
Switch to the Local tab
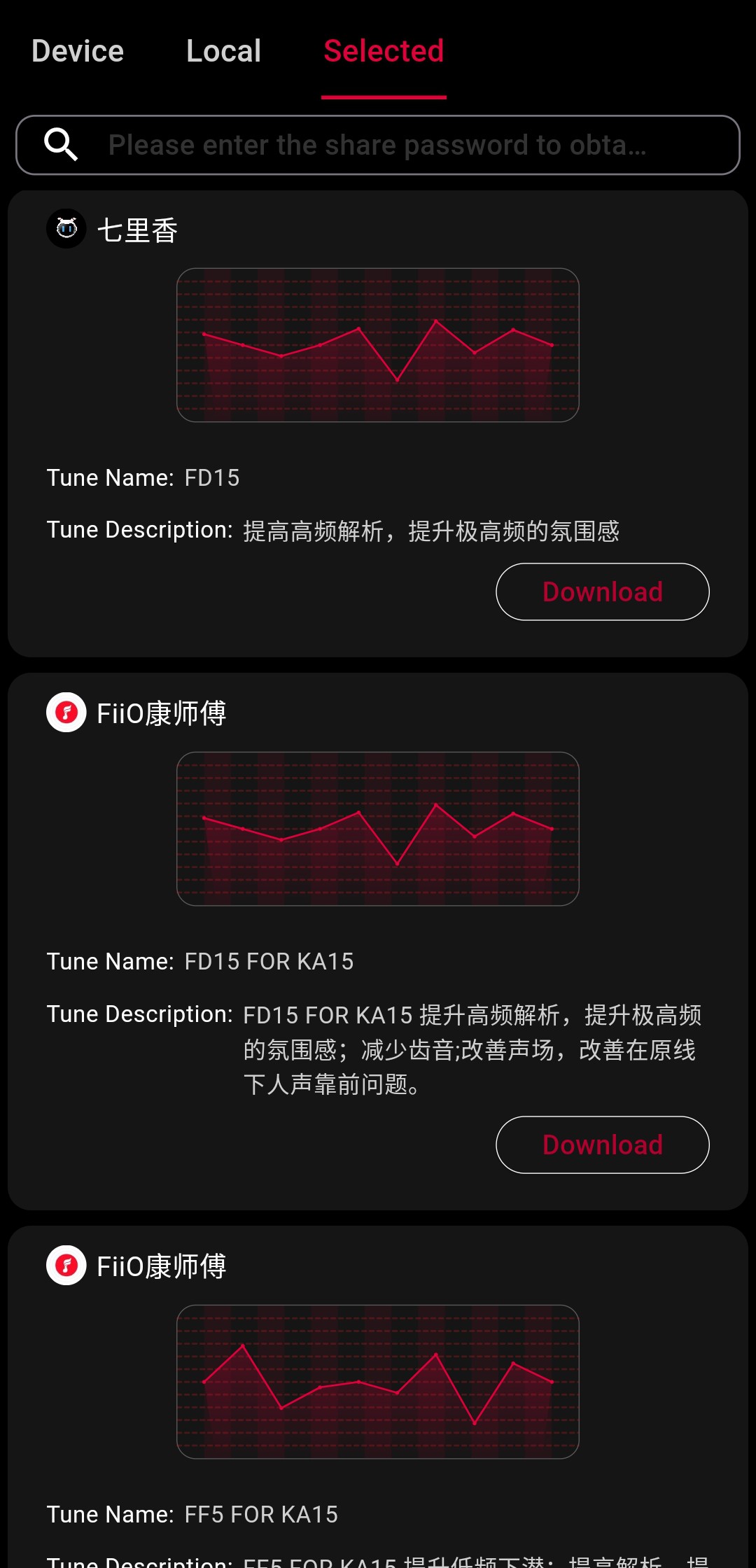pos(223,51)
